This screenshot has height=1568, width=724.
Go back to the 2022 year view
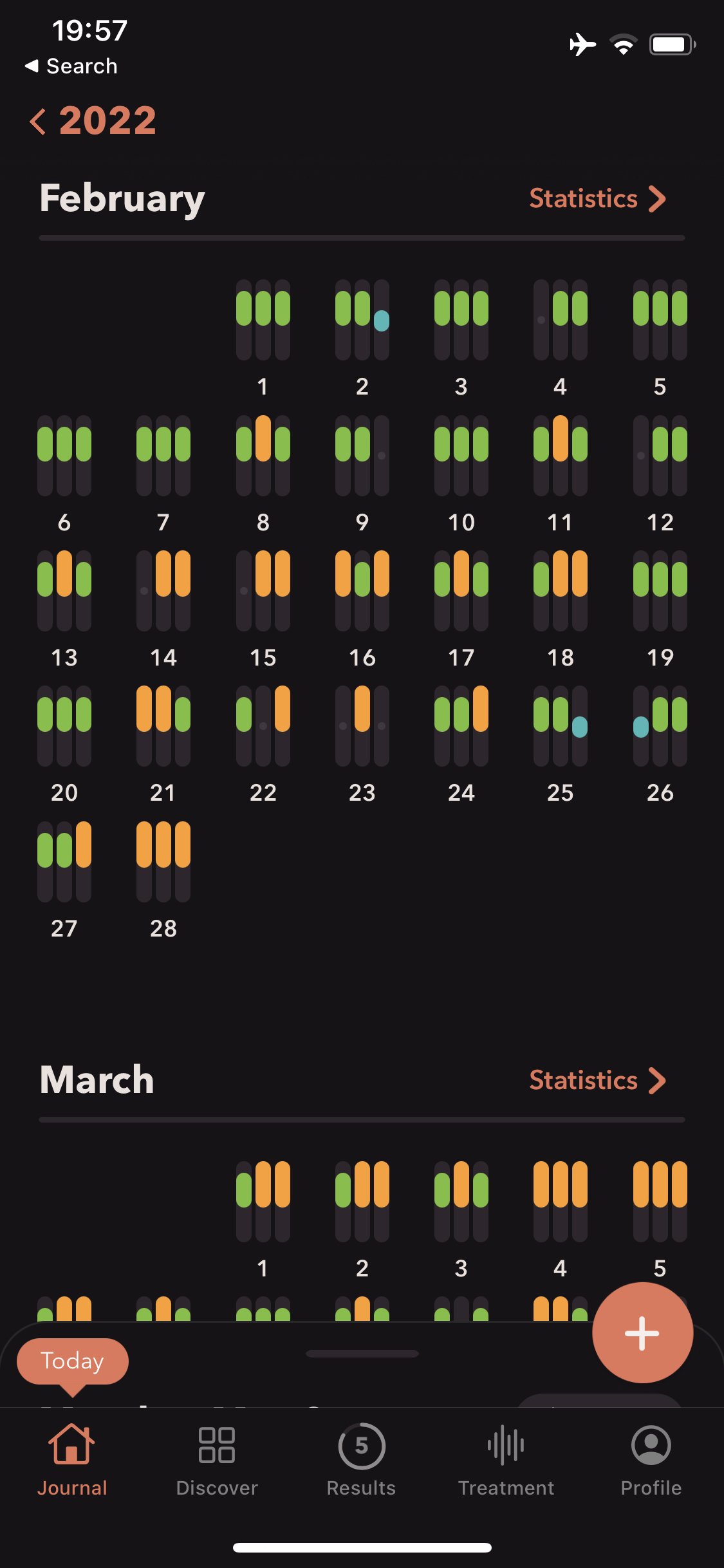[x=93, y=120]
